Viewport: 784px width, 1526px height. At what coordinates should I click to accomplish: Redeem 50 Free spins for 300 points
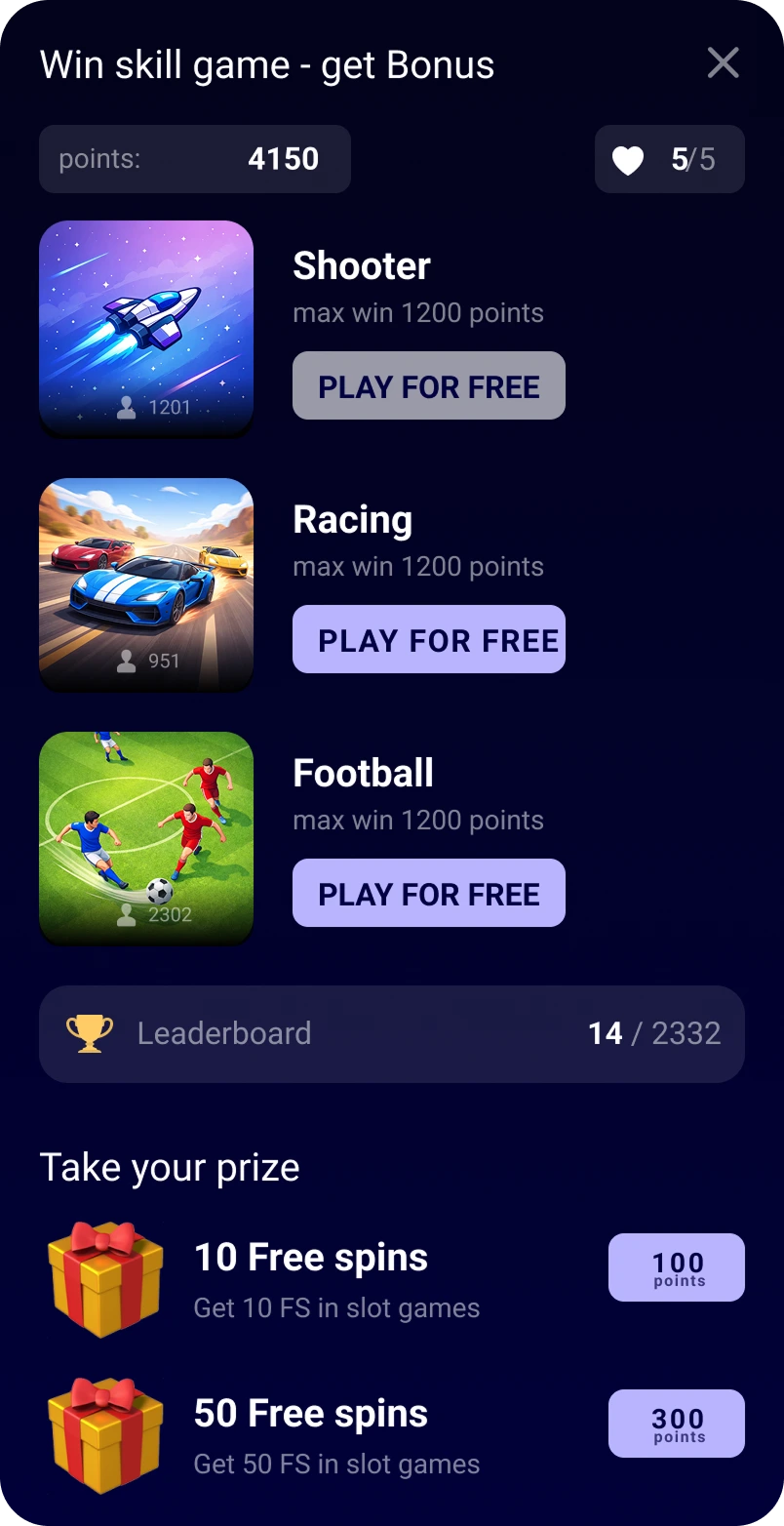pyautogui.click(x=676, y=1424)
